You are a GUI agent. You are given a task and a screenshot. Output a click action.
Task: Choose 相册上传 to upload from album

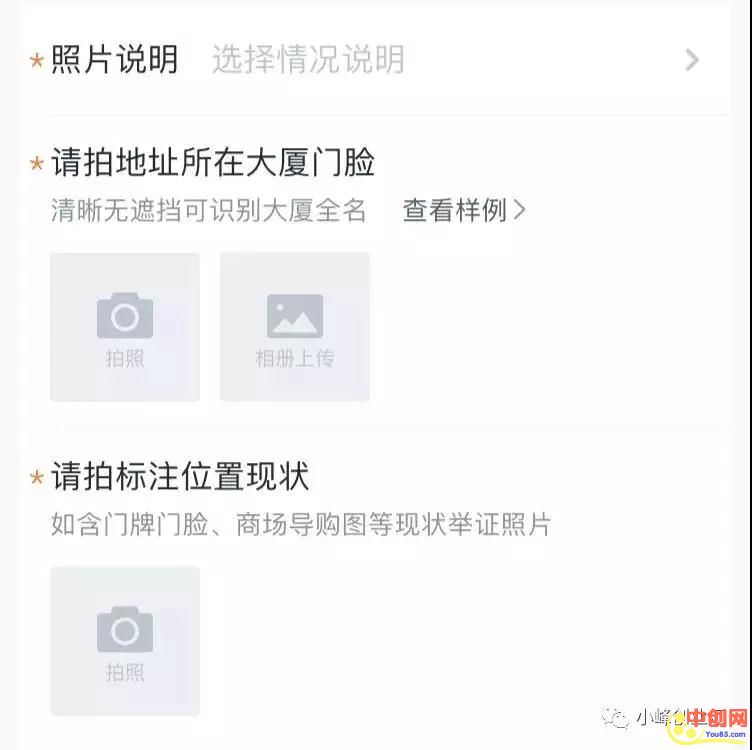click(x=295, y=327)
